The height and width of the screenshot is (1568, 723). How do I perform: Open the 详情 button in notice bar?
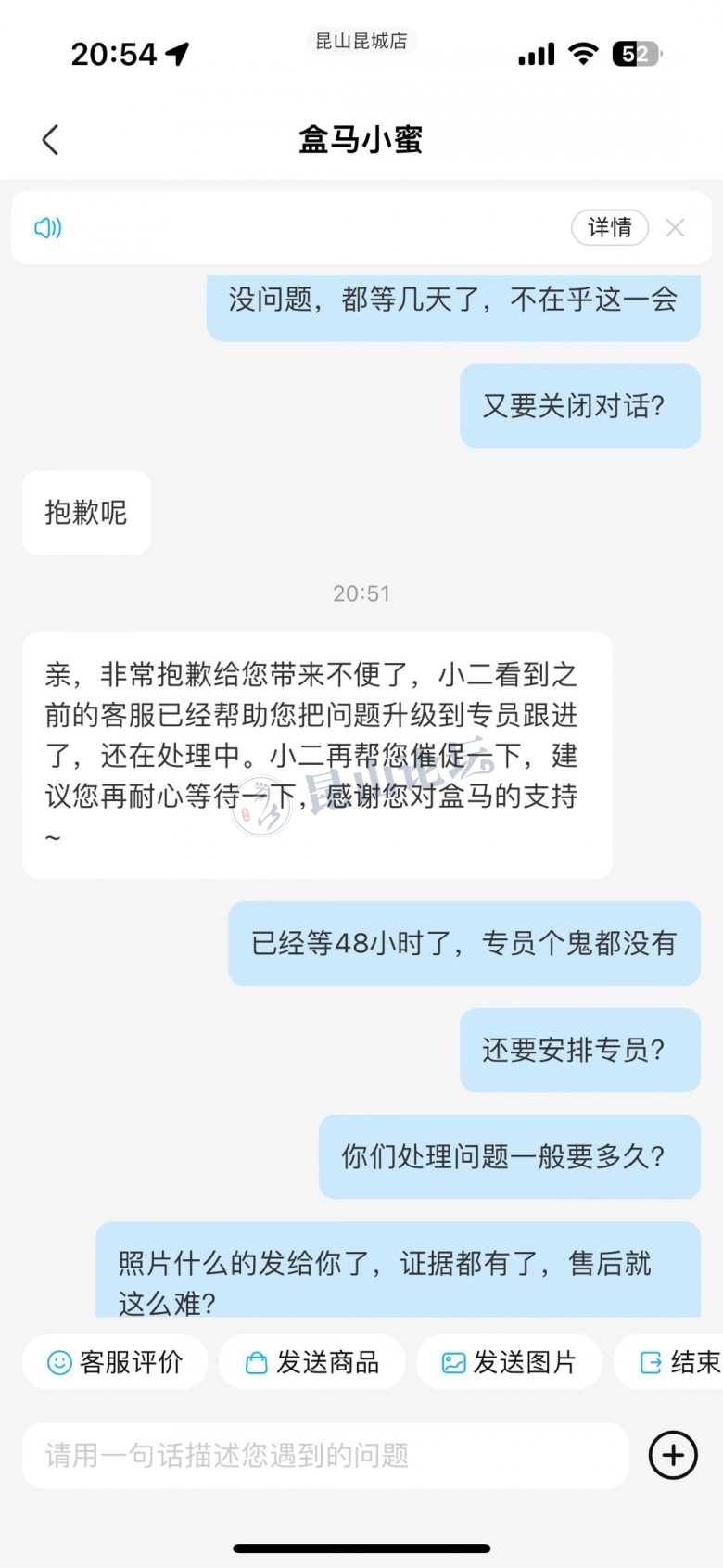[x=610, y=228]
